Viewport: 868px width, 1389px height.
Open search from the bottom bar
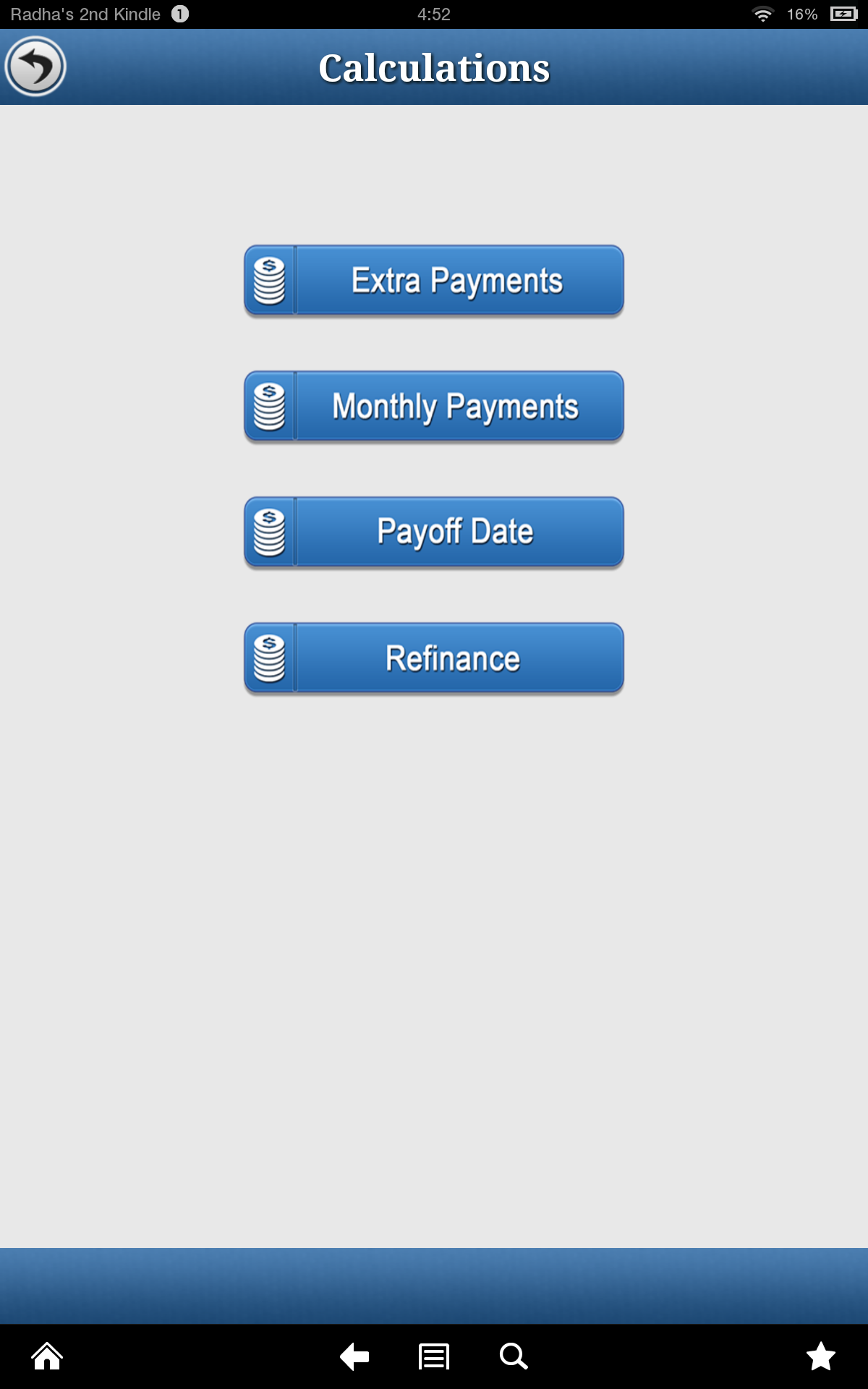click(514, 1356)
